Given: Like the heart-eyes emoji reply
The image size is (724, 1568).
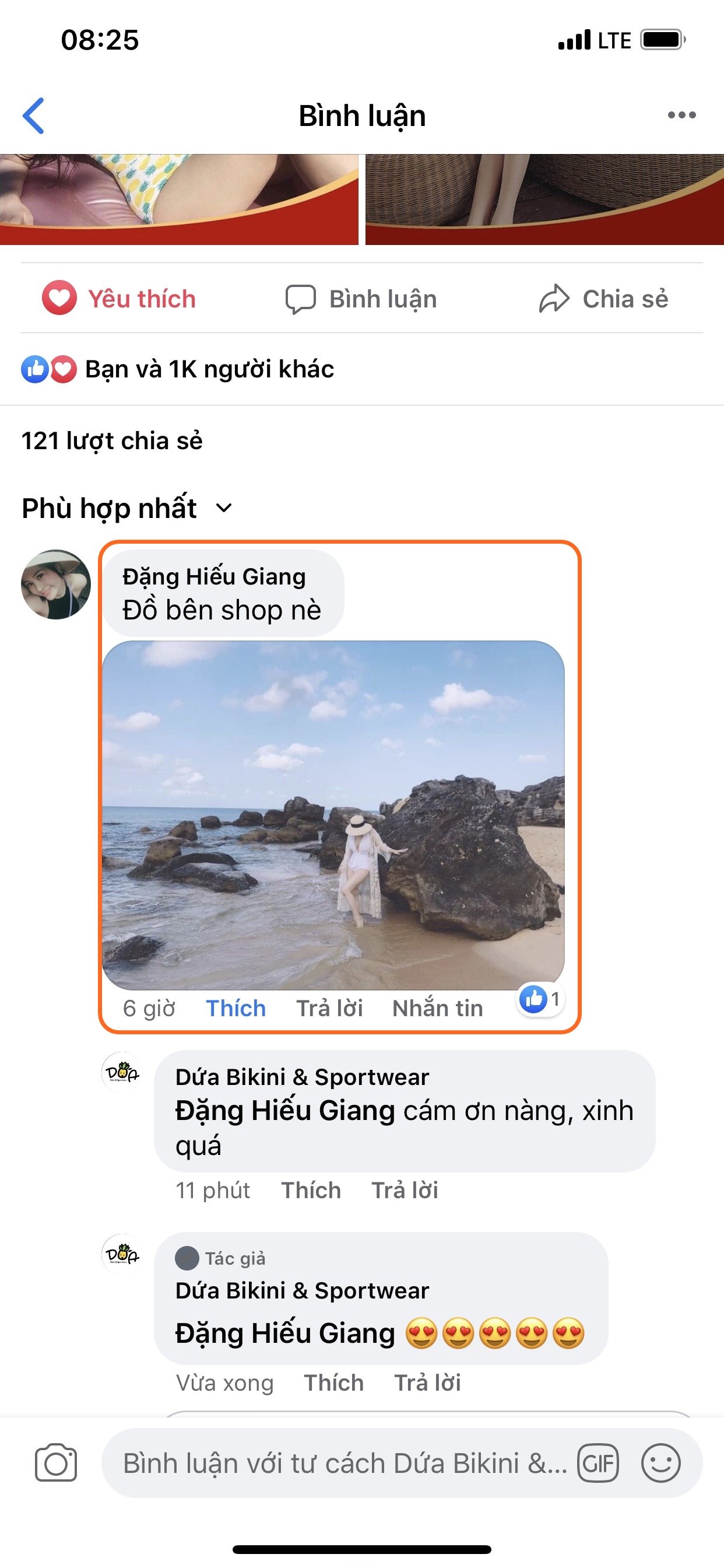Looking at the screenshot, I should tap(333, 1383).
